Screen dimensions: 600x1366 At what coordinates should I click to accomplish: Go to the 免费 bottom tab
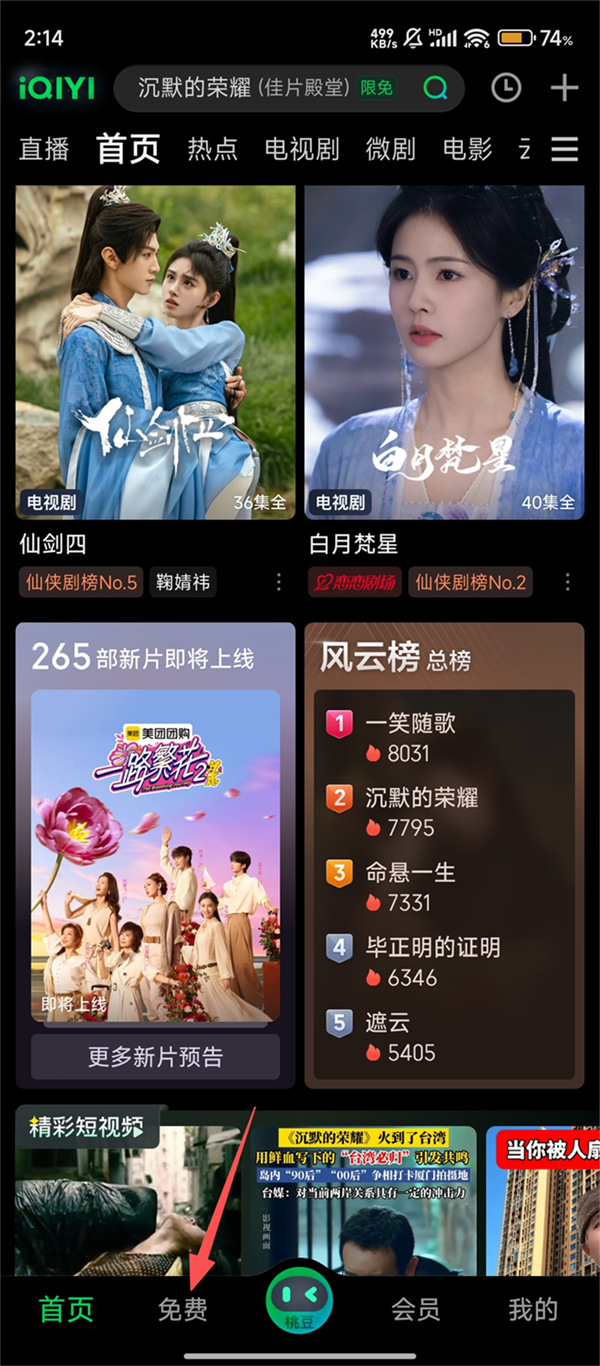click(183, 1309)
